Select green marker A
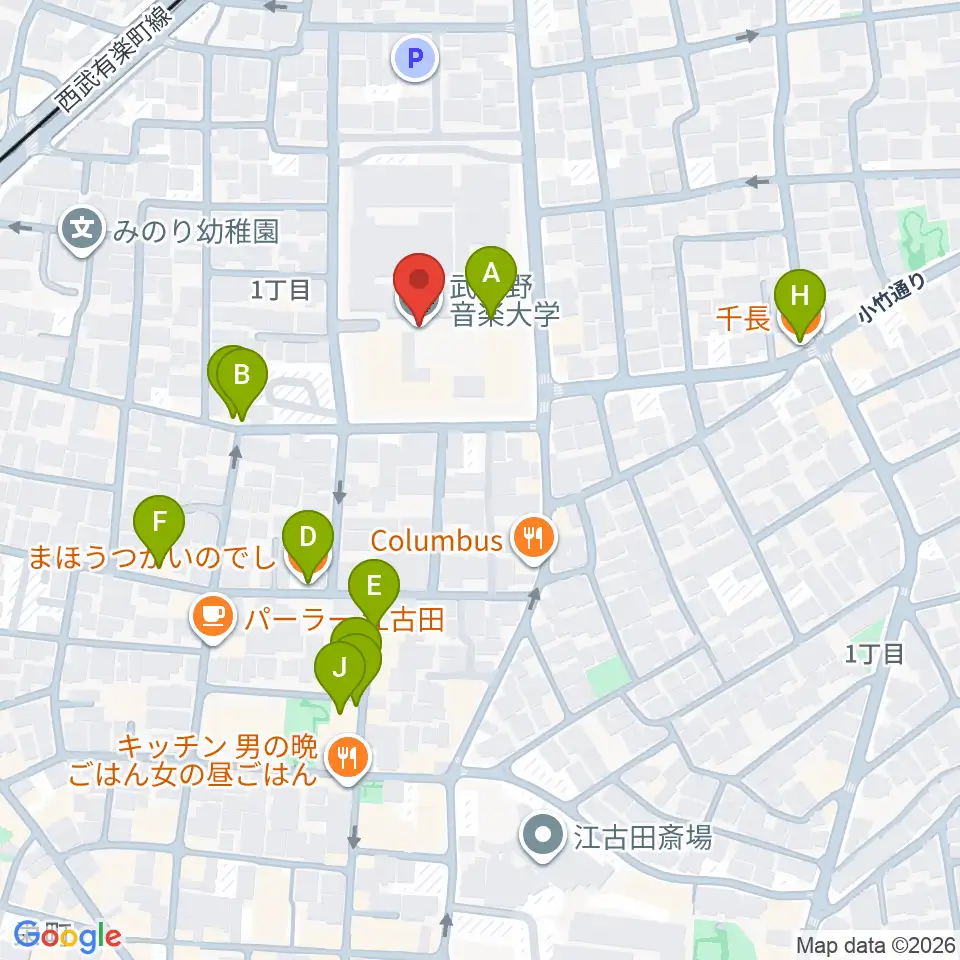This screenshot has width=960, height=960. point(491,278)
